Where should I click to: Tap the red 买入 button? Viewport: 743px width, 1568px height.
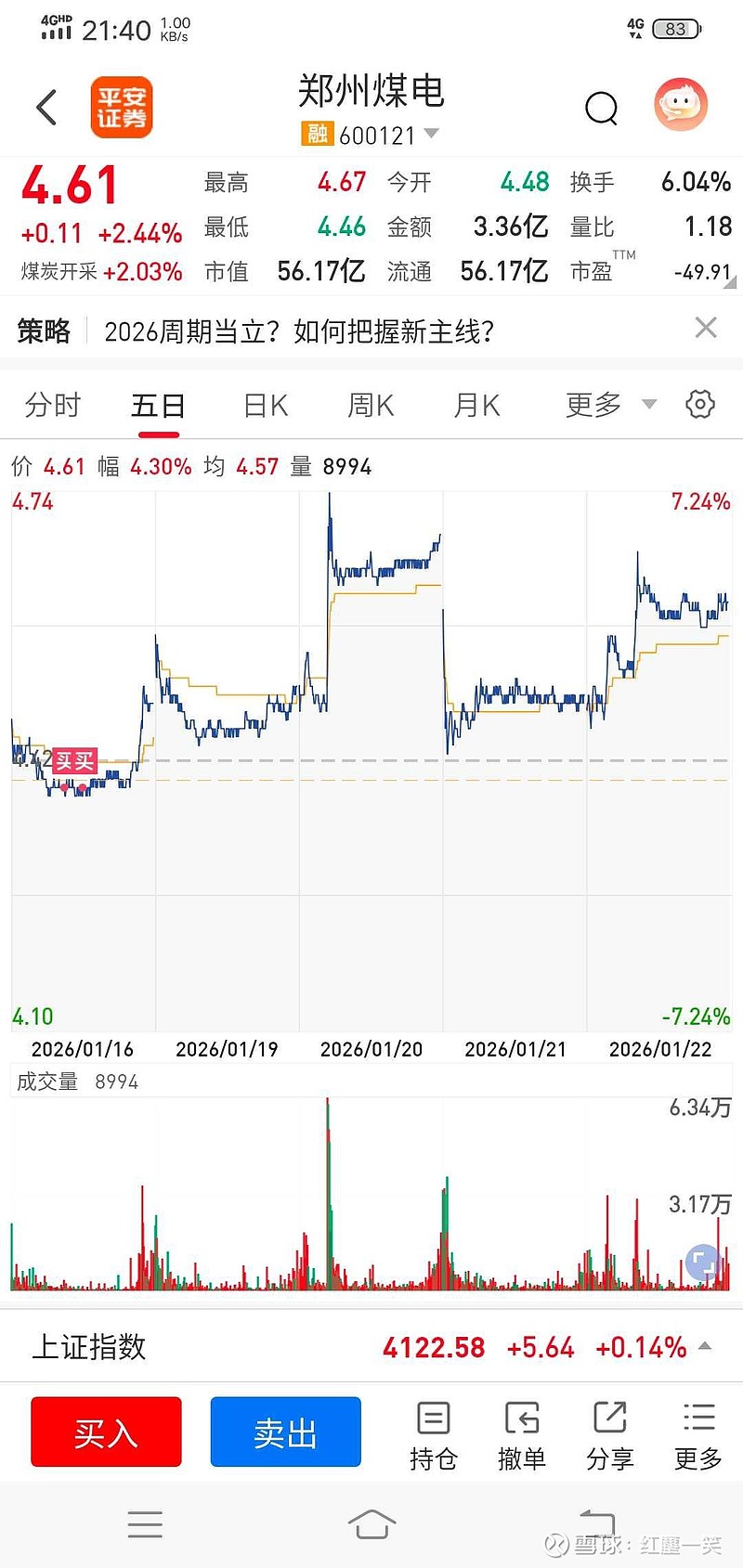(106, 1432)
